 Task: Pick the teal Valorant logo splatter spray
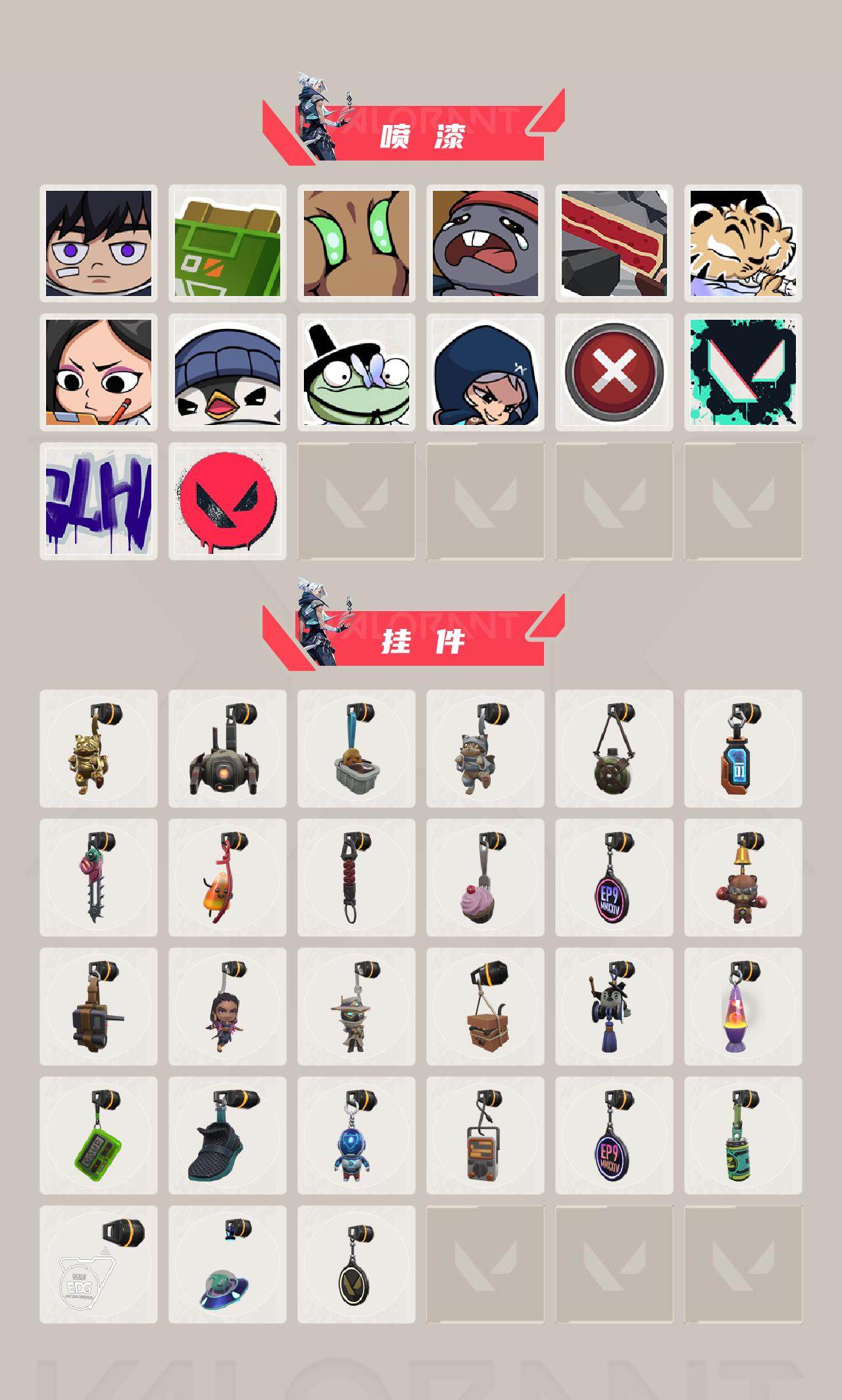(747, 372)
